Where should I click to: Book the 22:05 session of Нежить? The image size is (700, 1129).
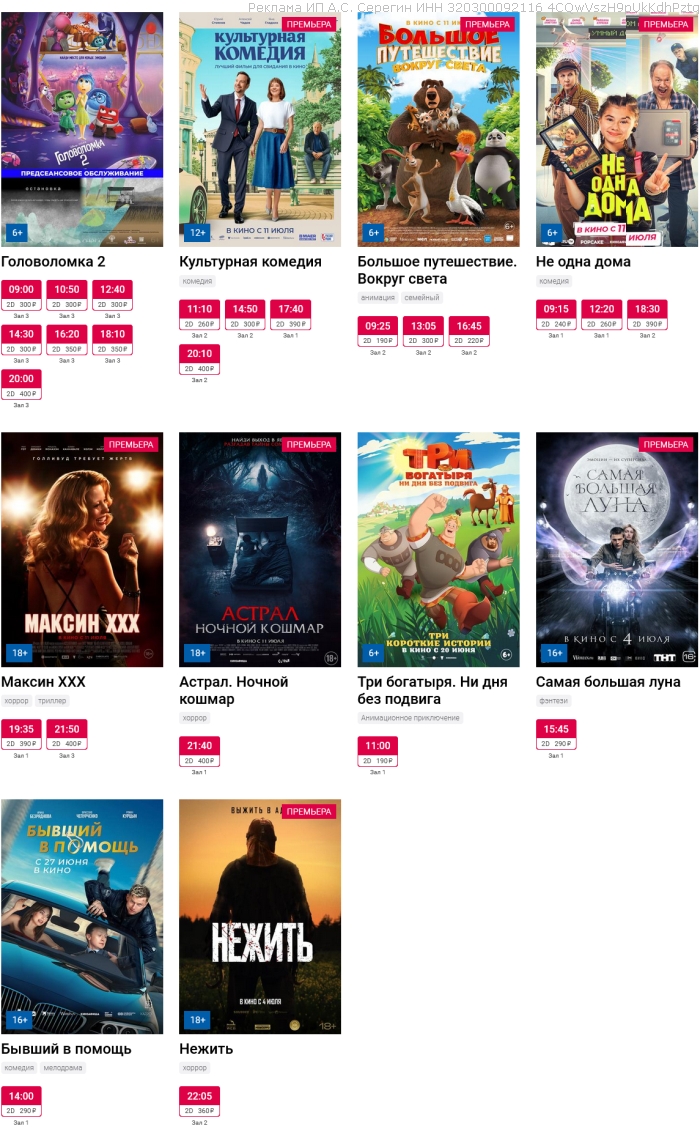[199, 1102]
